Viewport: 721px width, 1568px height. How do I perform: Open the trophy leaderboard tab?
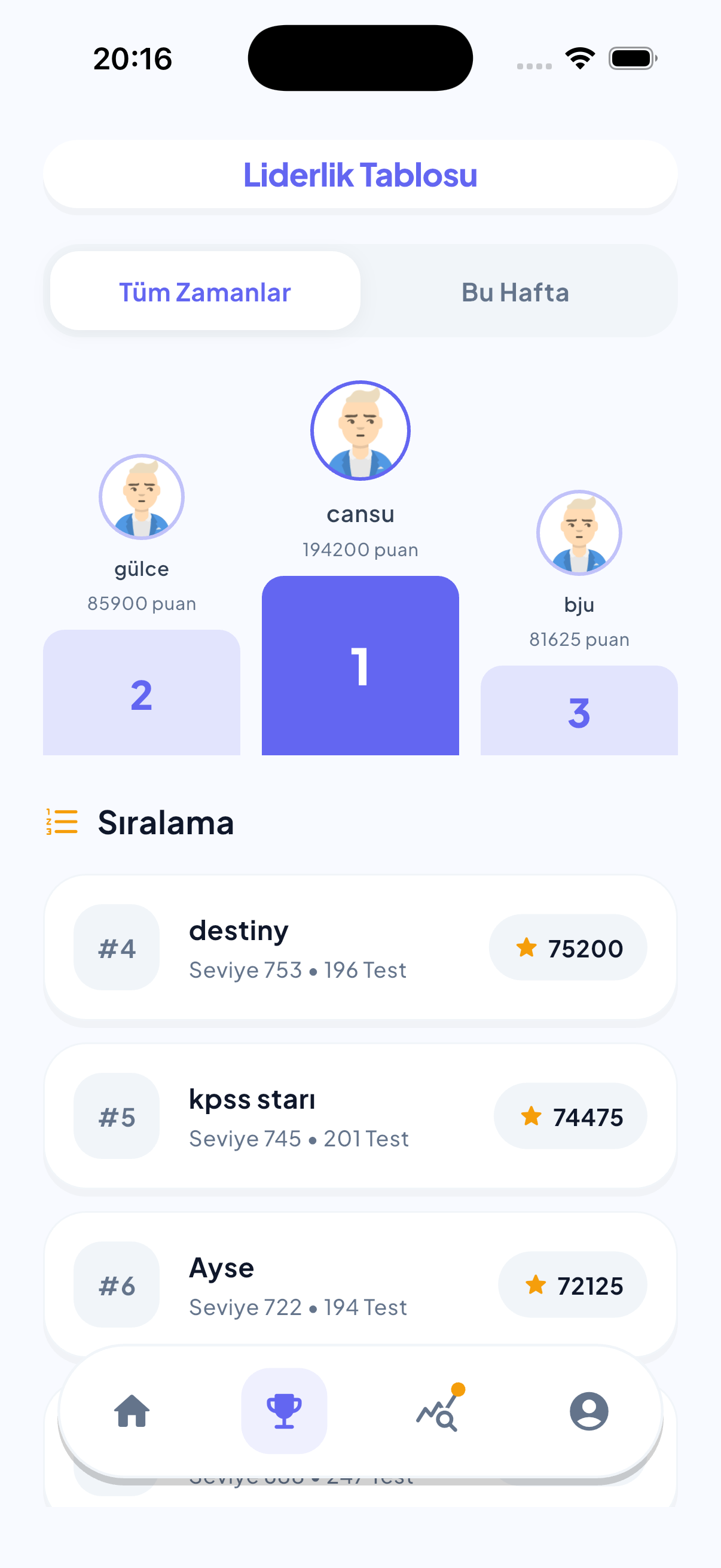point(284,1411)
